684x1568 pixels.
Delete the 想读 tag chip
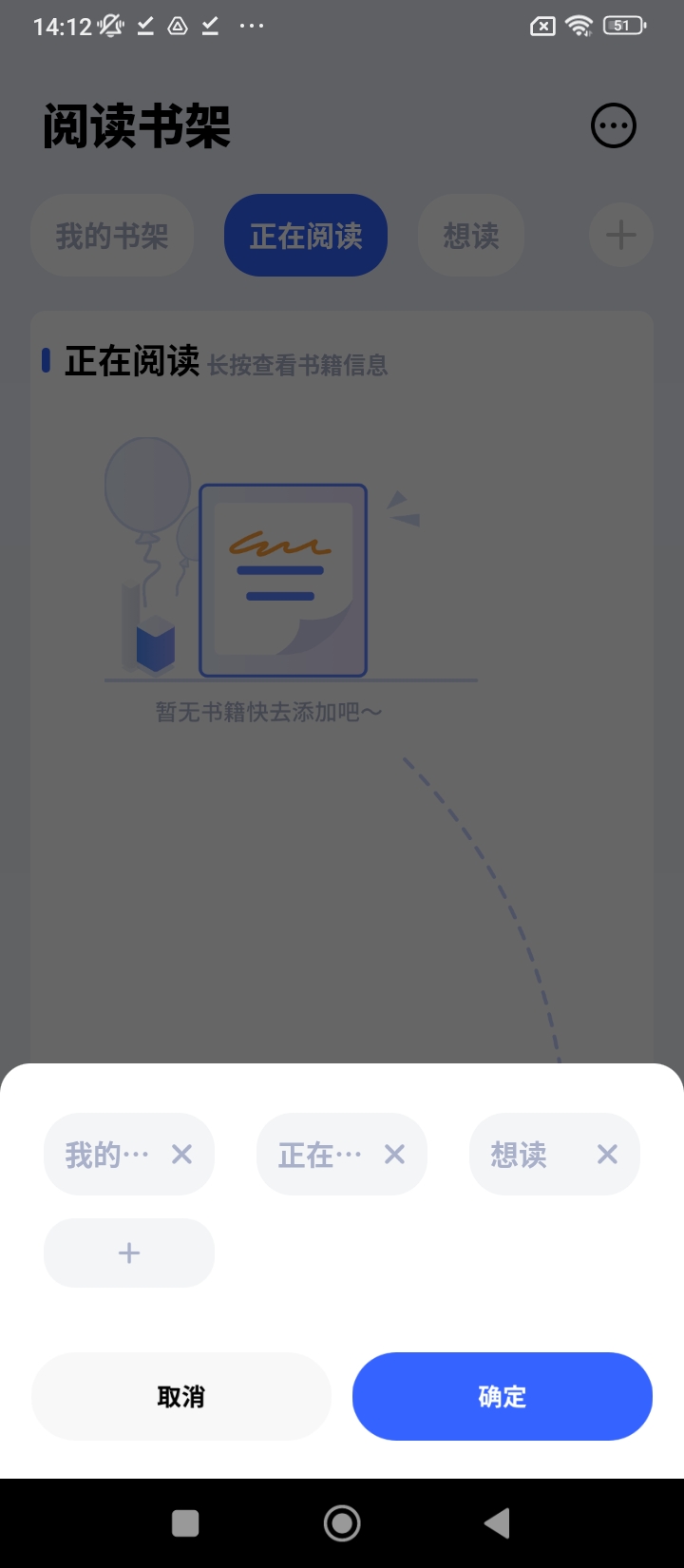click(607, 1155)
